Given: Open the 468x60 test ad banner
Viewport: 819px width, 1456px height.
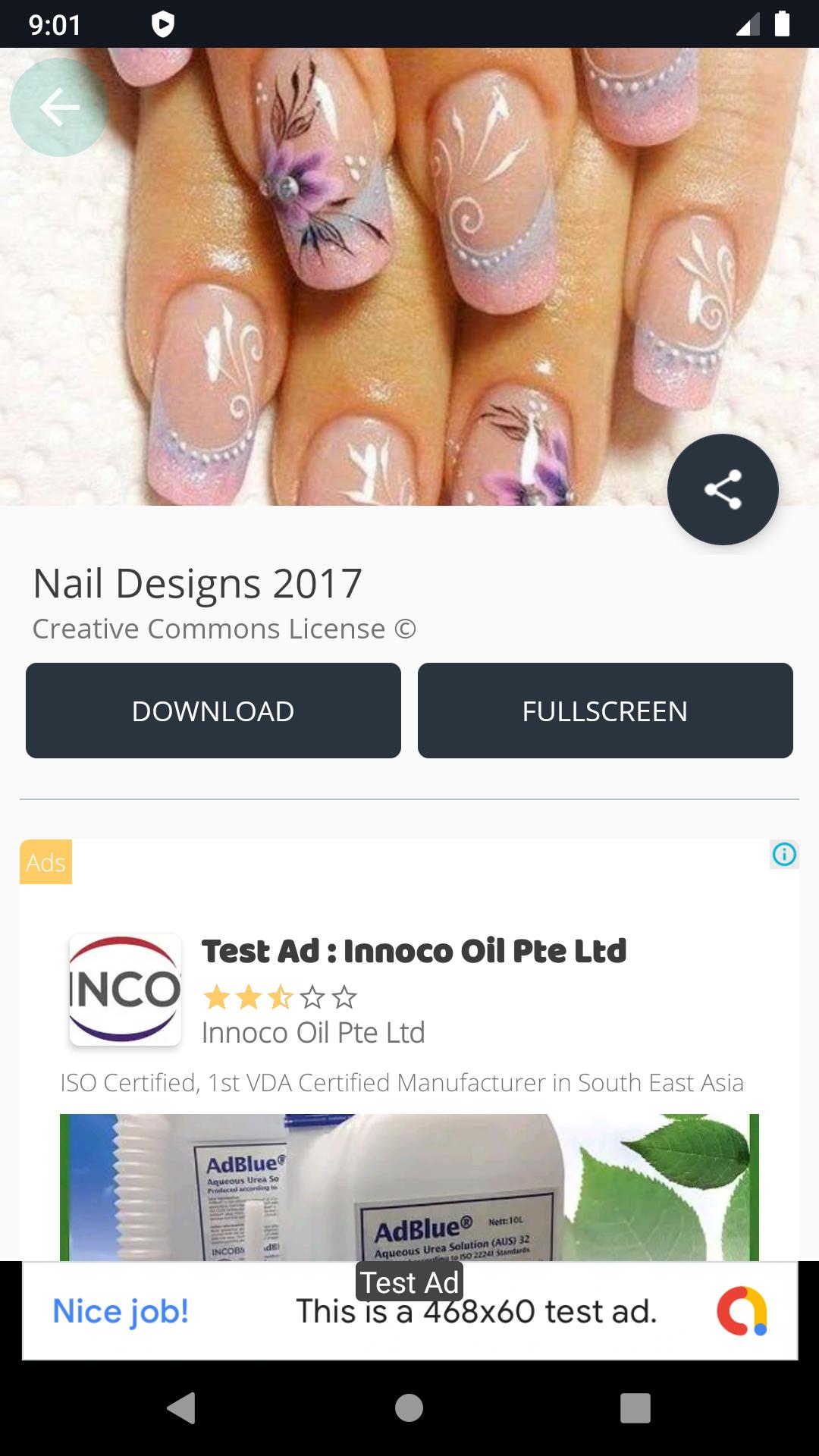Looking at the screenshot, I should point(409,1311).
